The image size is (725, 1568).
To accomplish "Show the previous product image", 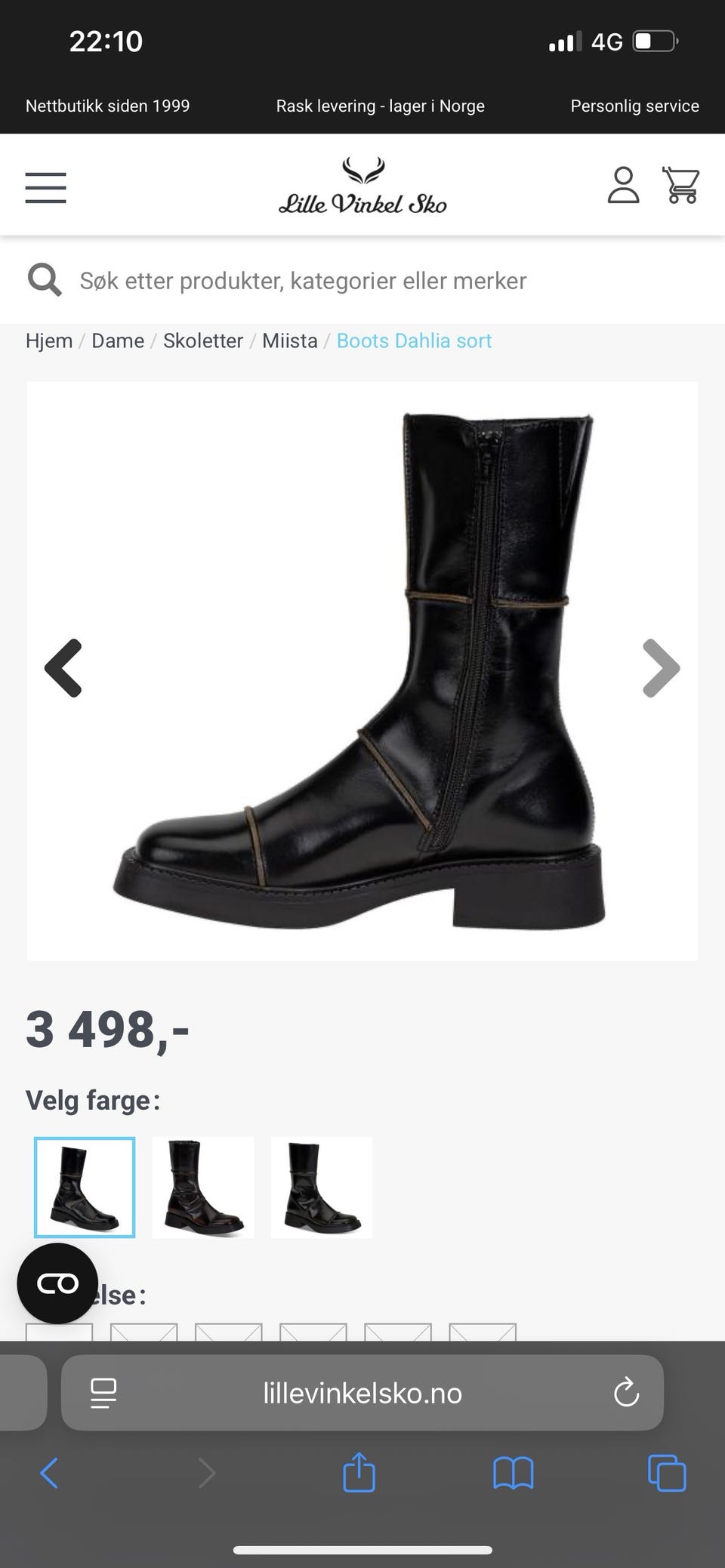I will coord(63,668).
